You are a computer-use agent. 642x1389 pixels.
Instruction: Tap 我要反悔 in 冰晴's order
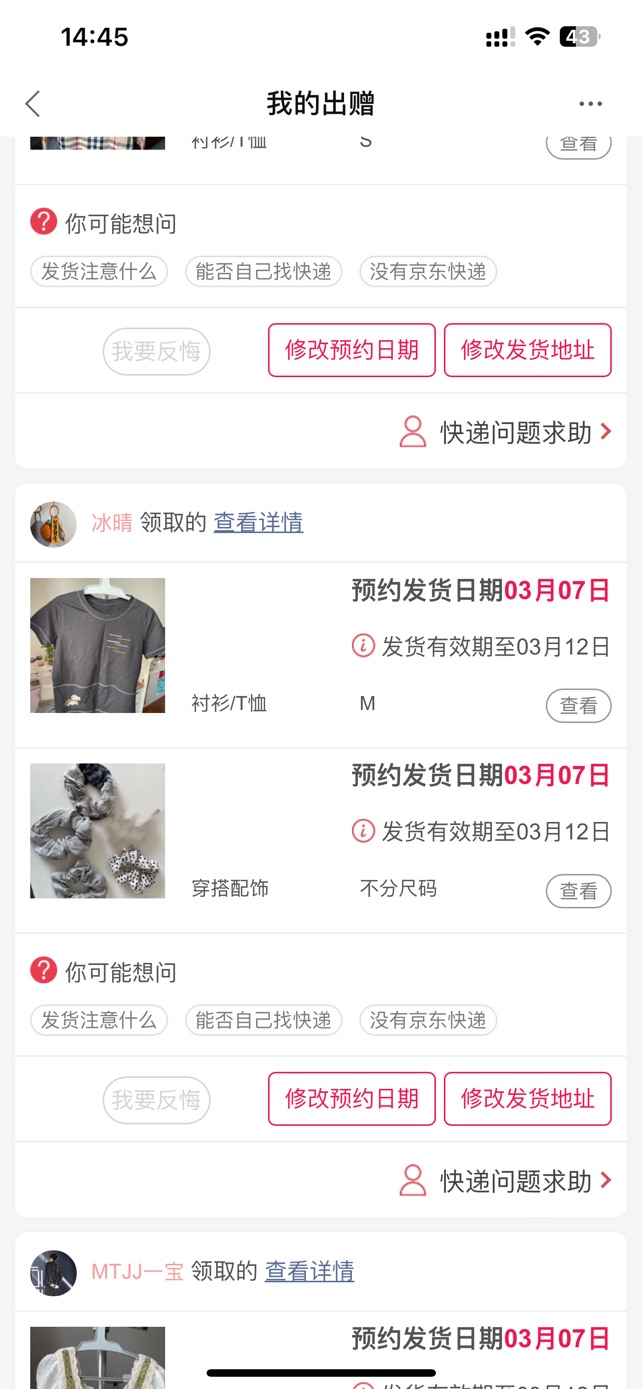coord(156,1100)
